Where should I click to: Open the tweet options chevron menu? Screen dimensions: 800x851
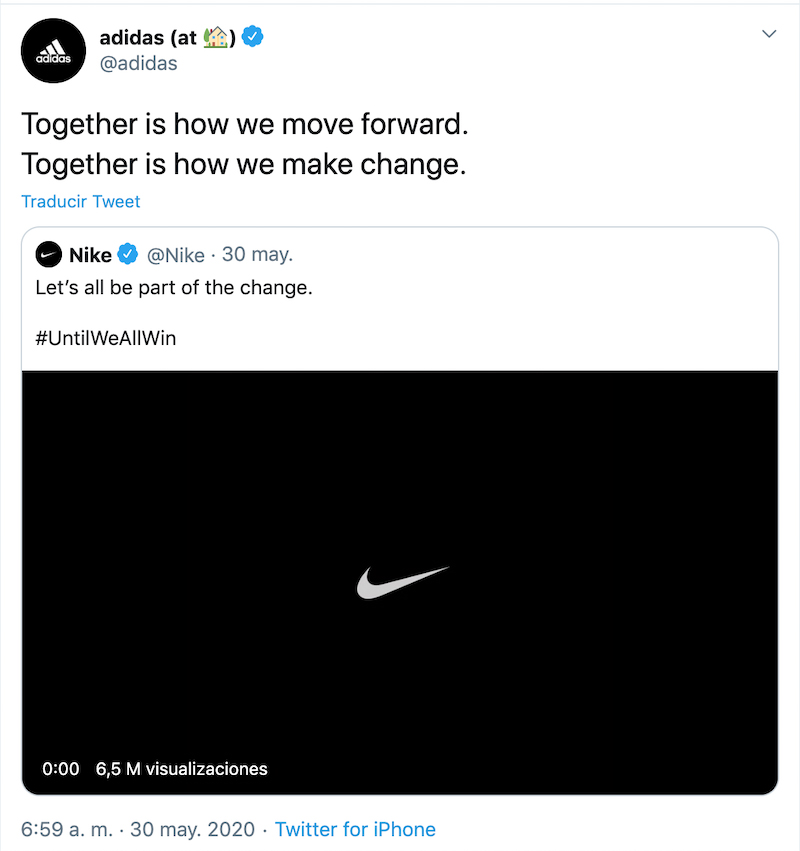[769, 35]
